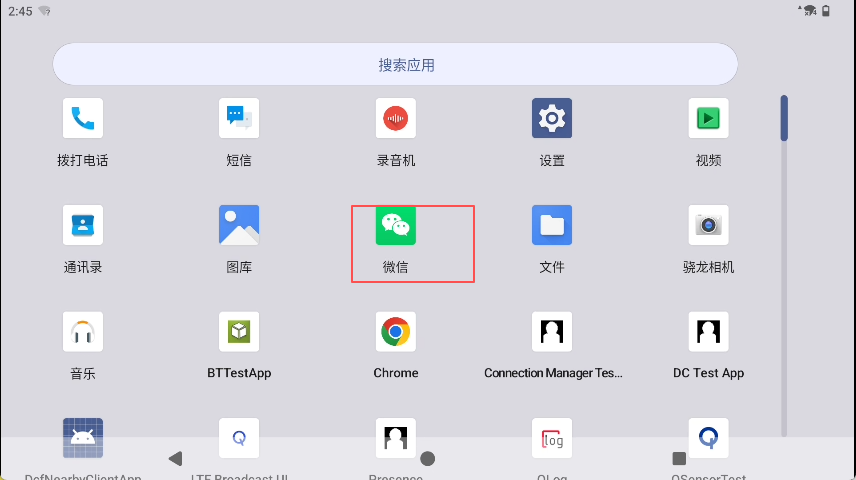This screenshot has width=856, height=480.
Task: Launch 骁龙相机 camera app
Action: [x=708, y=226]
